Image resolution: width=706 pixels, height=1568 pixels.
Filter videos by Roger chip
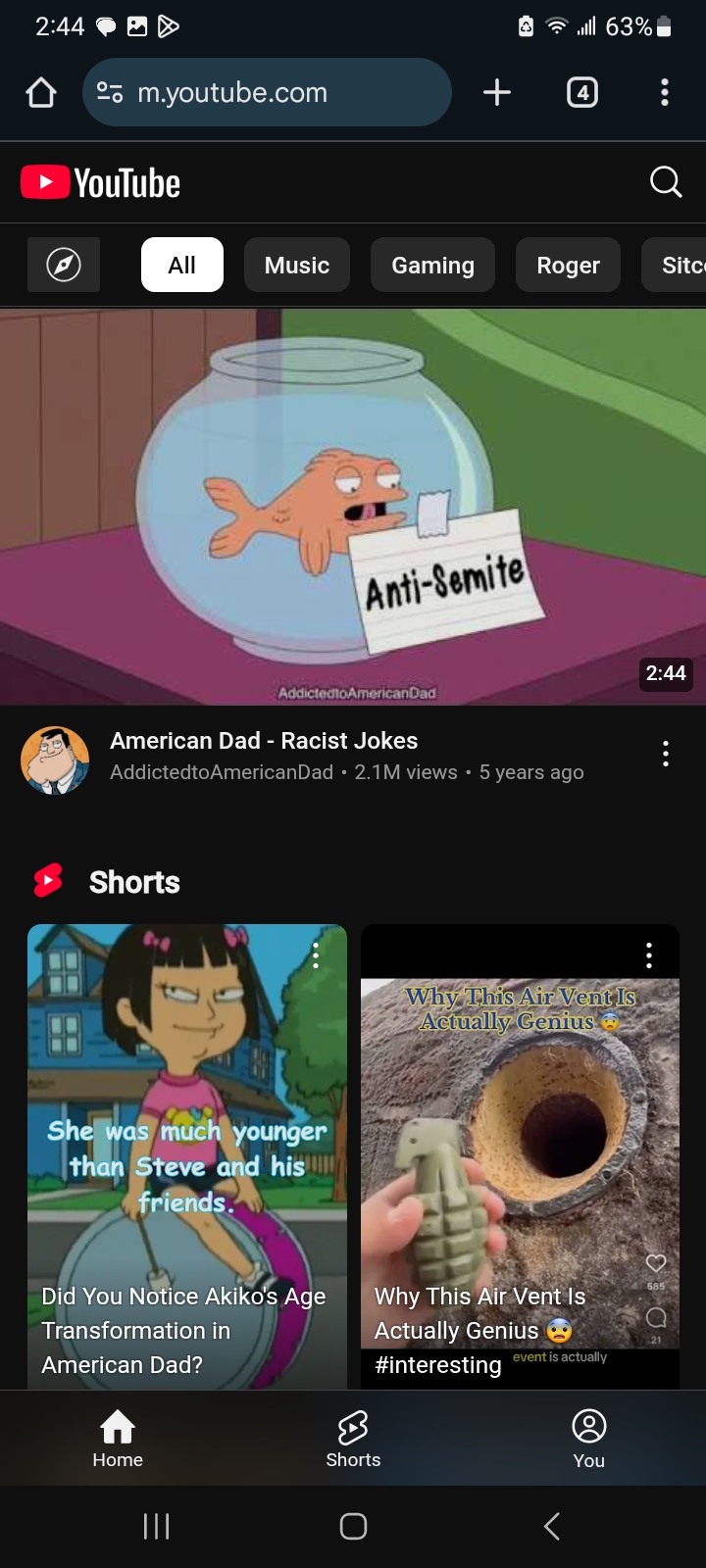click(x=568, y=265)
